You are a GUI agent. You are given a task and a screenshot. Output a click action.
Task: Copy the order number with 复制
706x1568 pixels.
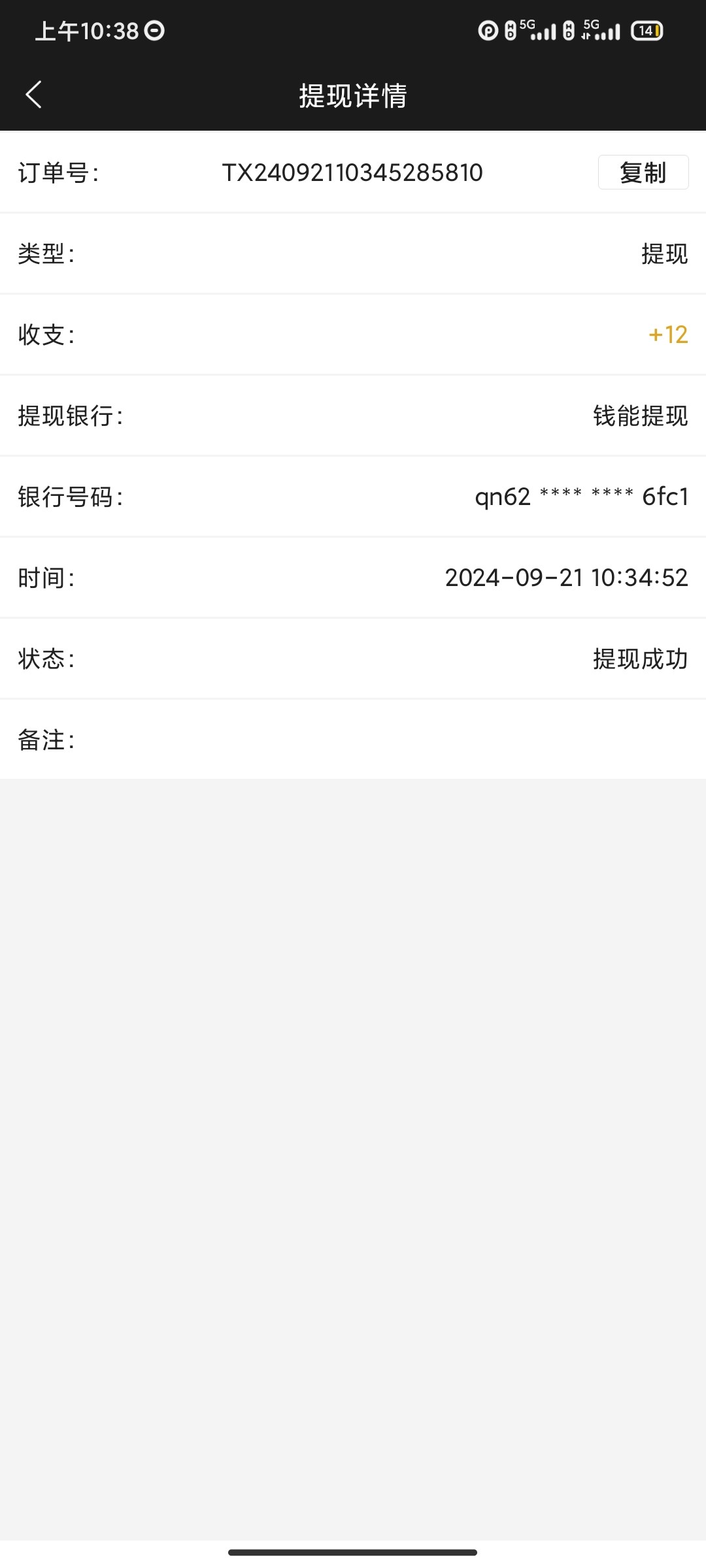click(643, 172)
